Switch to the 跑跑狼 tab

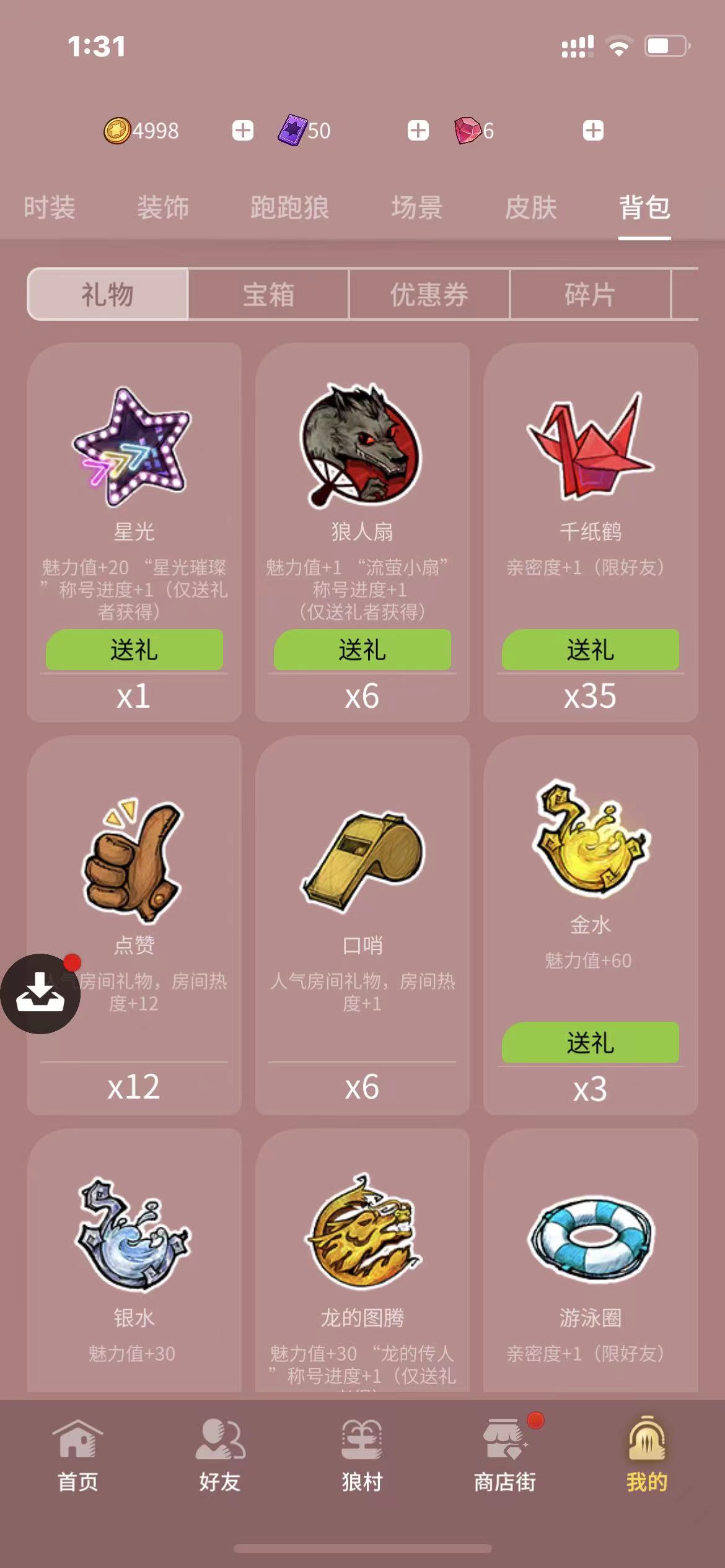pos(289,207)
